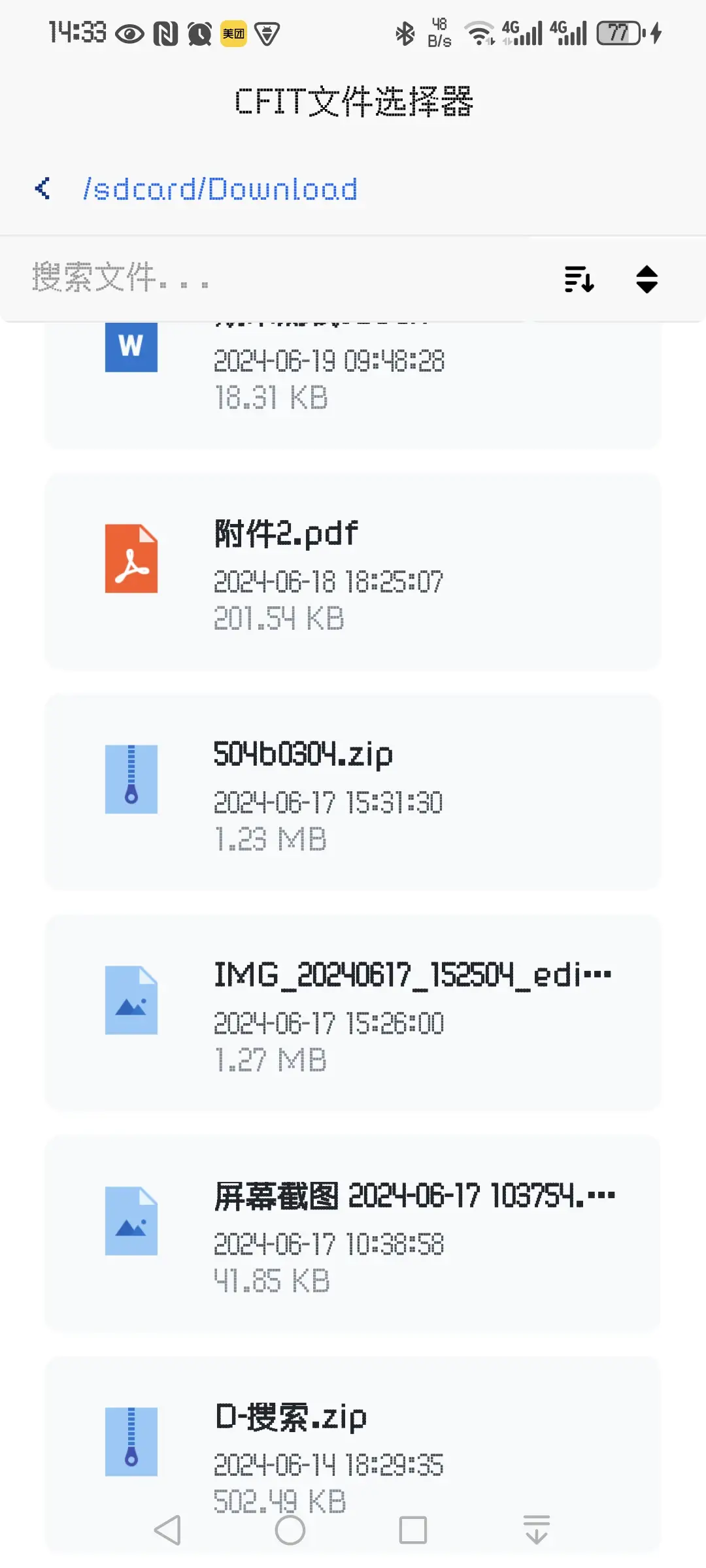This screenshot has height=1568, width=706.
Task: Toggle the ascending/descending order arrows
Action: [x=647, y=279]
